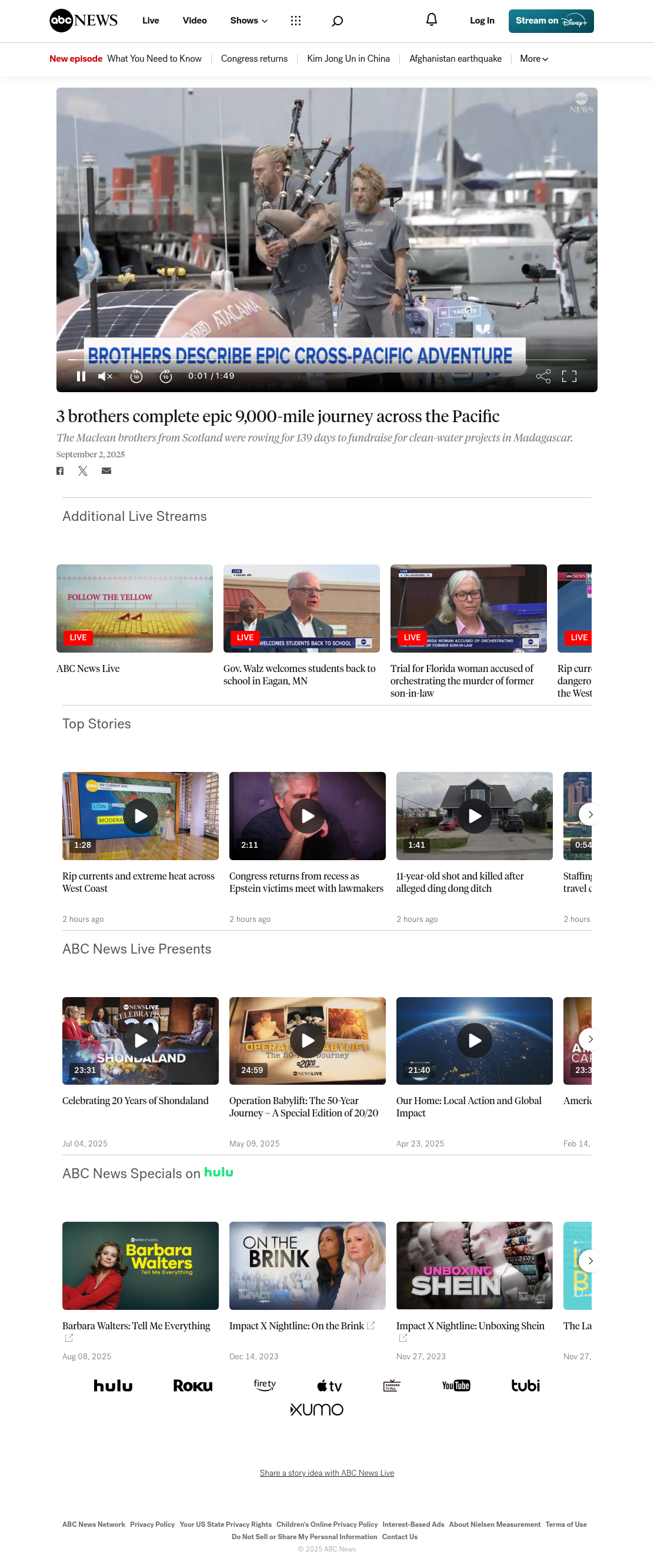654x1568 pixels.
Task: Unmute the video sound
Action: [x=105, y=376]
